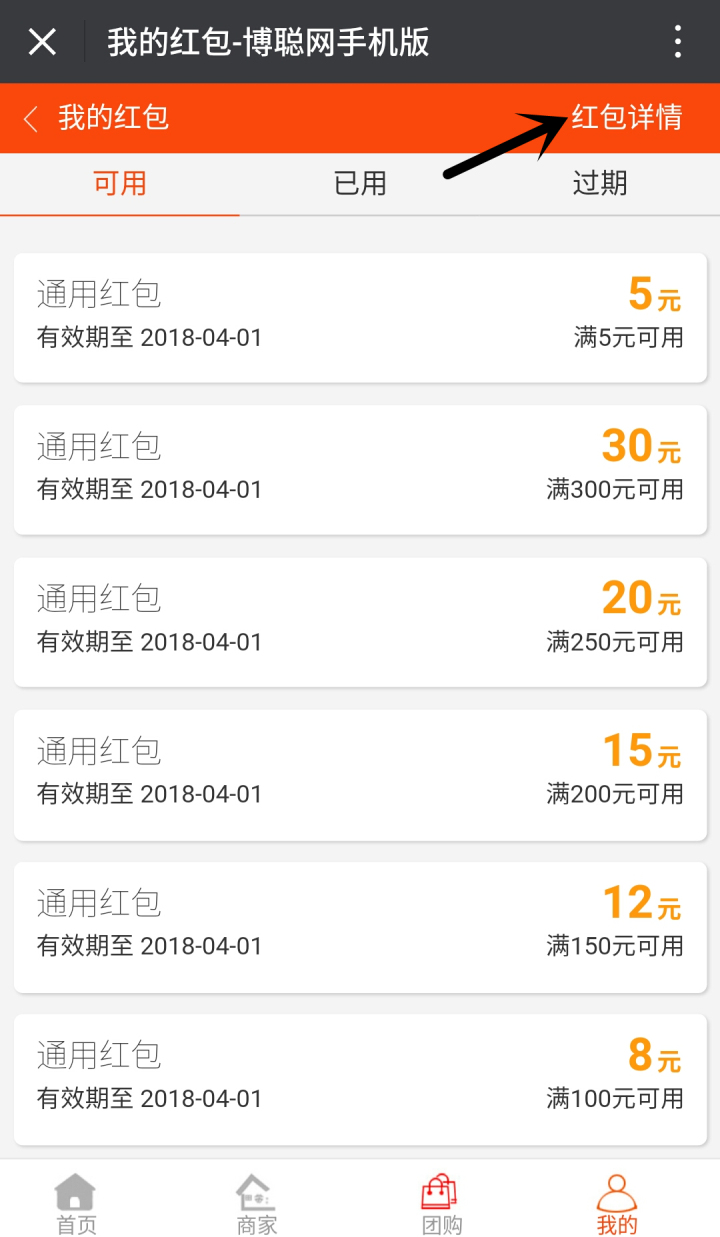Viewport: 720px width, 1237px height.
Task: Open the 5元 red packet card
Action: click(360, 317)
